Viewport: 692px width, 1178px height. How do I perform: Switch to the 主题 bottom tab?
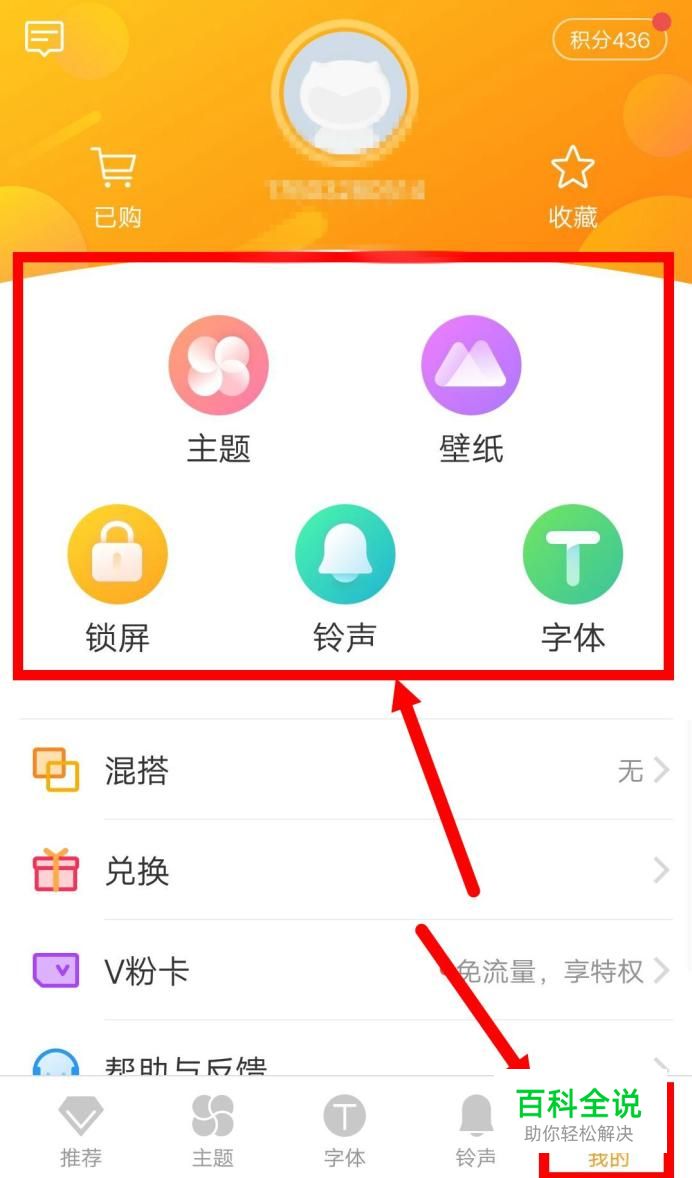212,1130
